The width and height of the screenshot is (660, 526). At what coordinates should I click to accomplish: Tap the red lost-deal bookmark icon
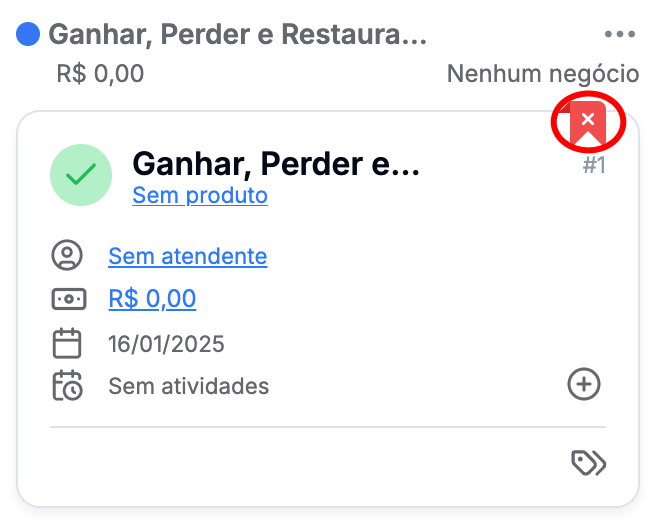(x=588, y=122)
